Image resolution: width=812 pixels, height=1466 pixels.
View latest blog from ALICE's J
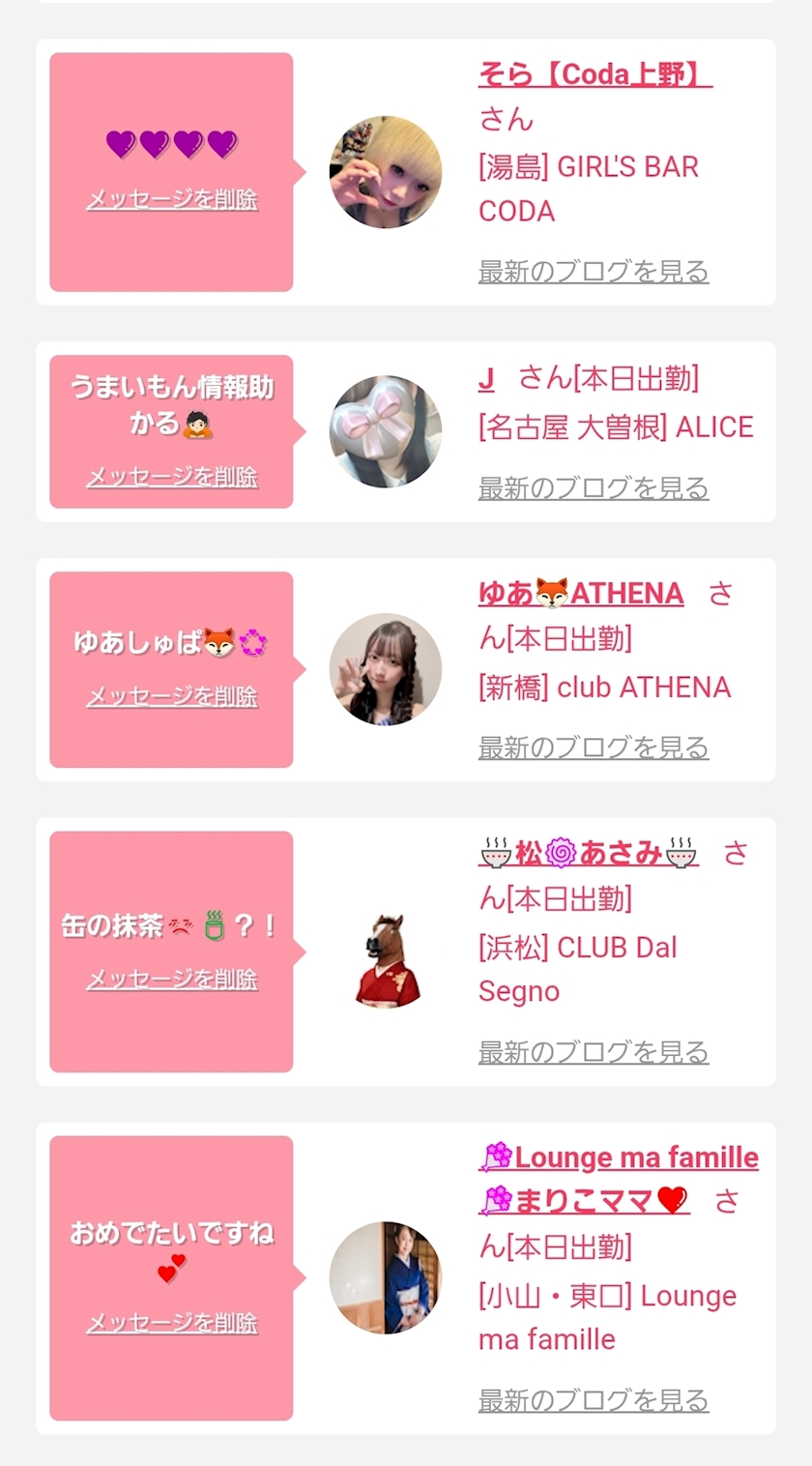coord(594,488)
